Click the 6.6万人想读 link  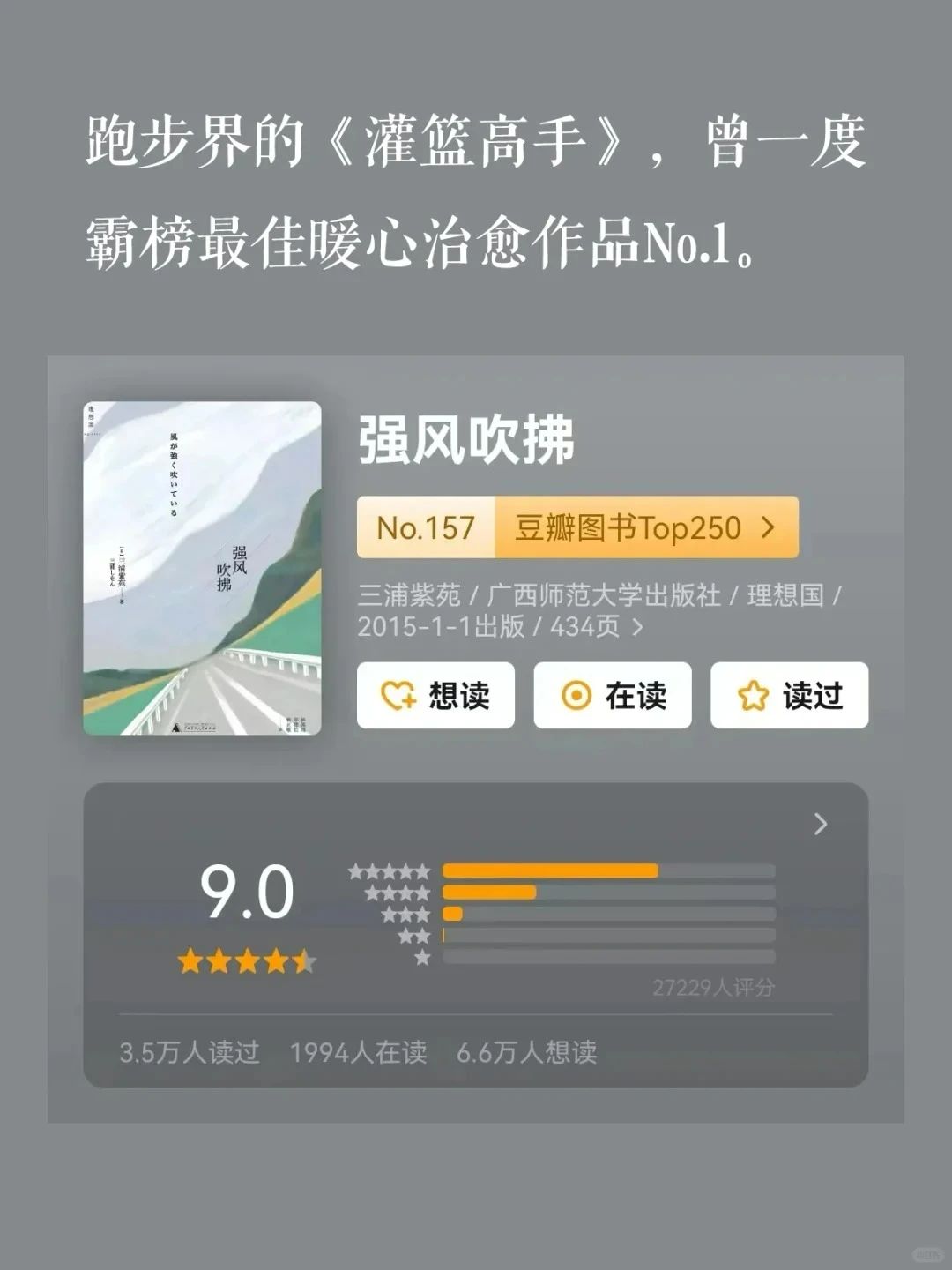[x=527, y=1051]
